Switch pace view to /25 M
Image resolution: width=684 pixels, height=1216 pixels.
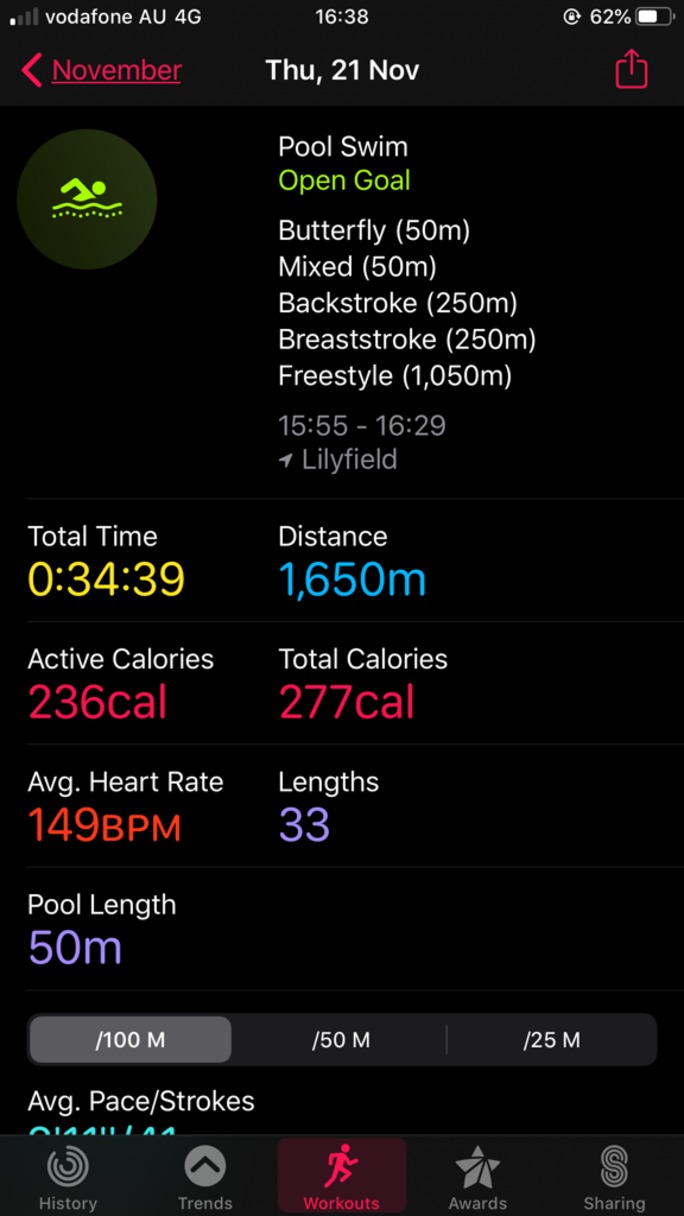(551, 1040)
